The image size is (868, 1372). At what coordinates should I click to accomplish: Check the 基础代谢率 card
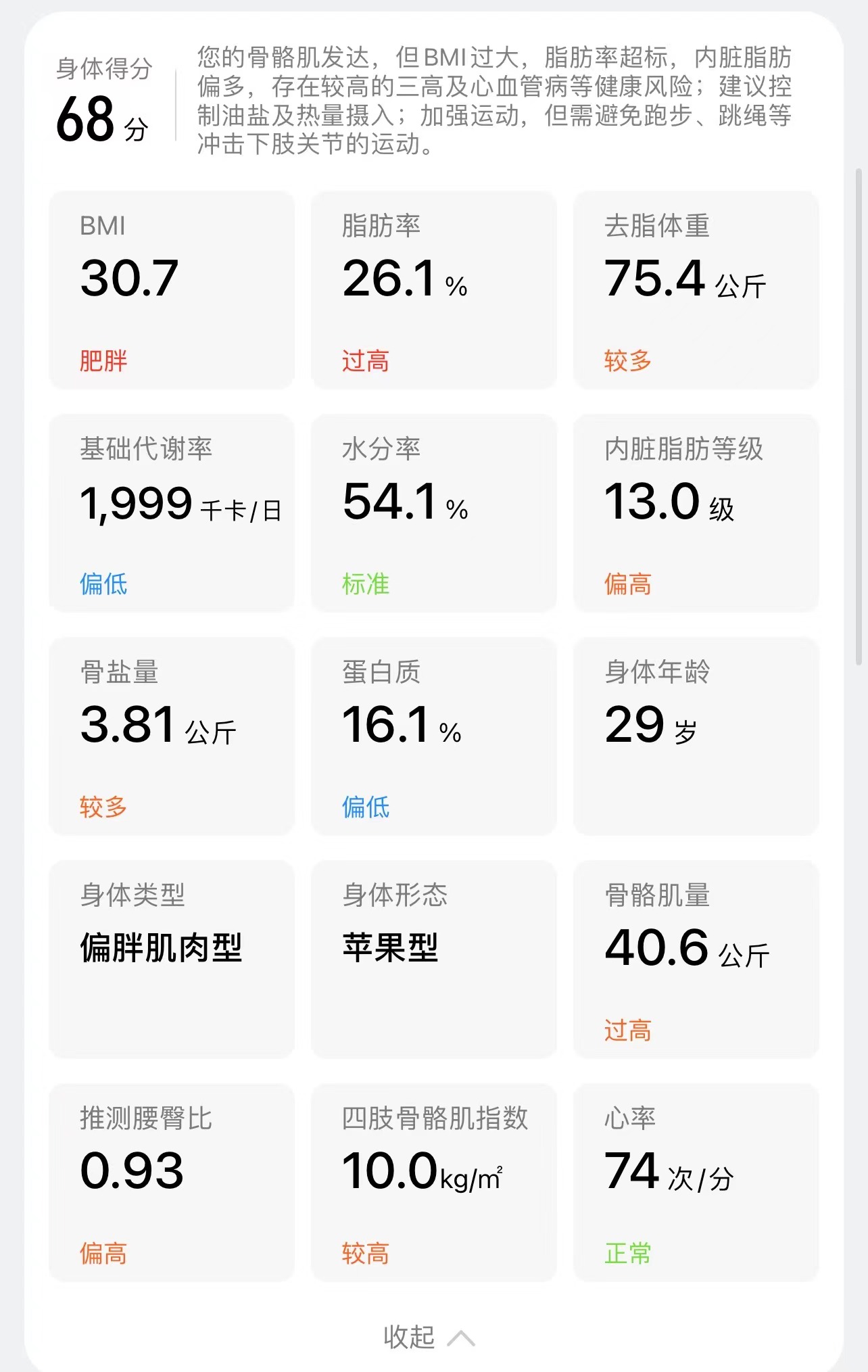coord(172,513)
